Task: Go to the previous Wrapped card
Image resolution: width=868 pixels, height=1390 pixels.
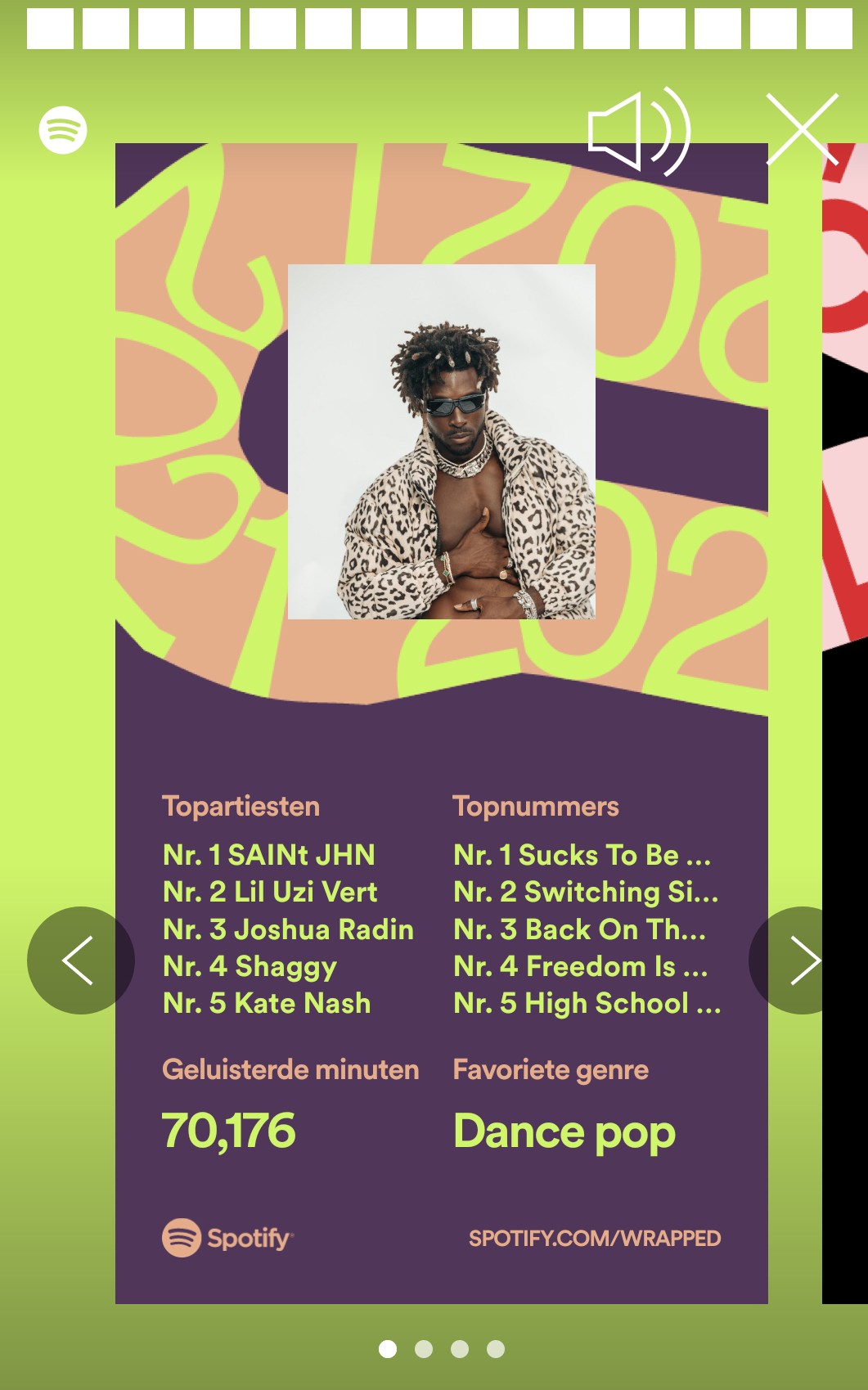Action: click(80, 960)
